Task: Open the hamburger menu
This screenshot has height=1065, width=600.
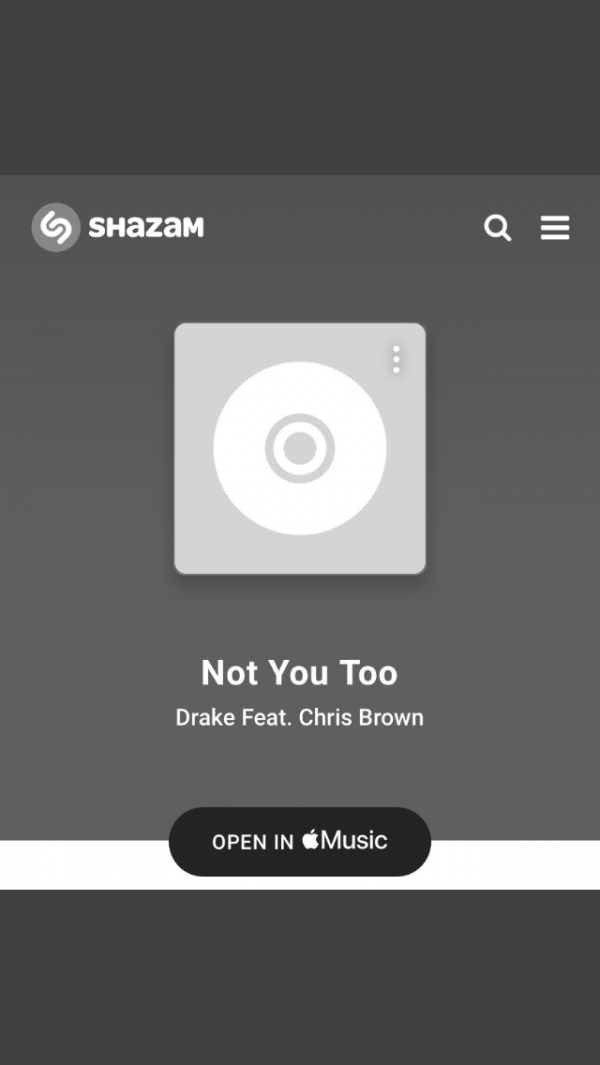Action: coord(555,228)
